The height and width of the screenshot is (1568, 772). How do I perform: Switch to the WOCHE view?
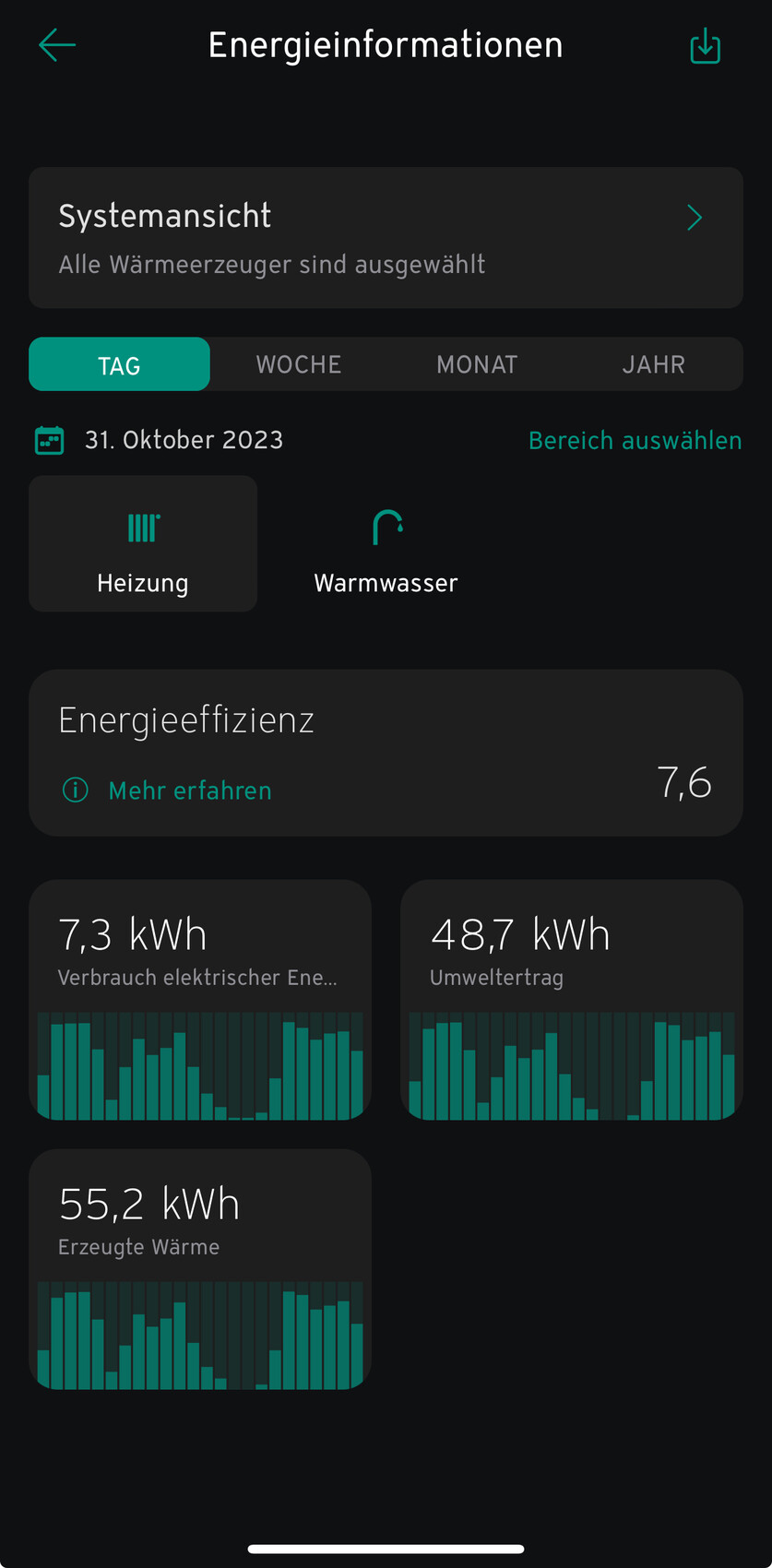[x=299, y=365]
